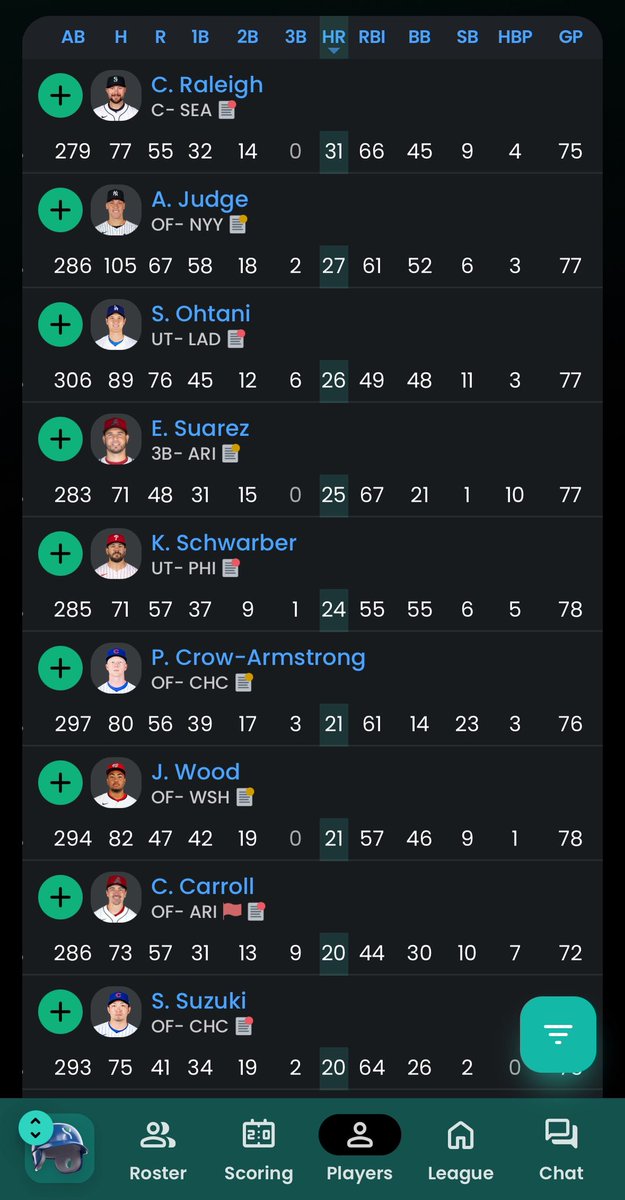
Task: Open the Chat tab
Action: pos(561,1152)
